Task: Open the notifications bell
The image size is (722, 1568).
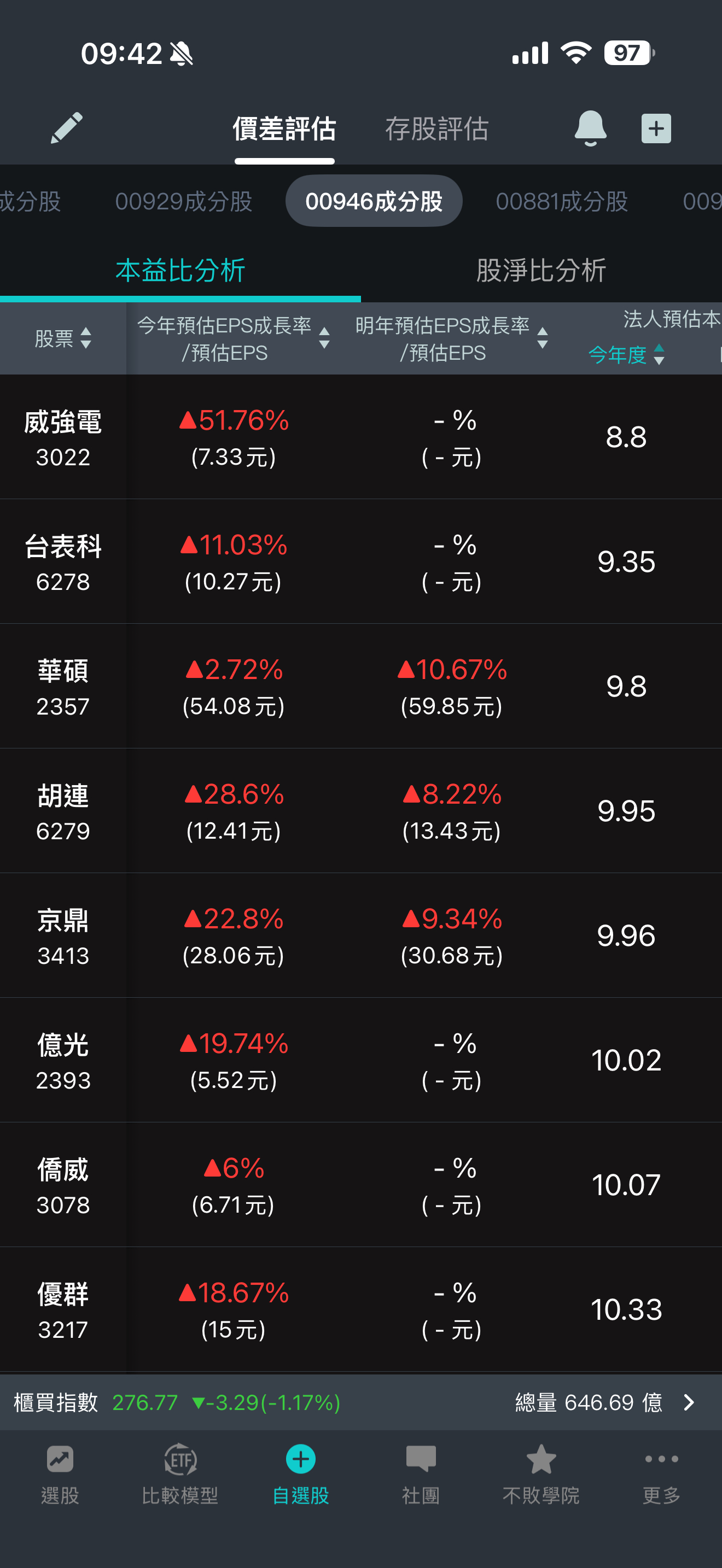Action: [x=590, y=128]
